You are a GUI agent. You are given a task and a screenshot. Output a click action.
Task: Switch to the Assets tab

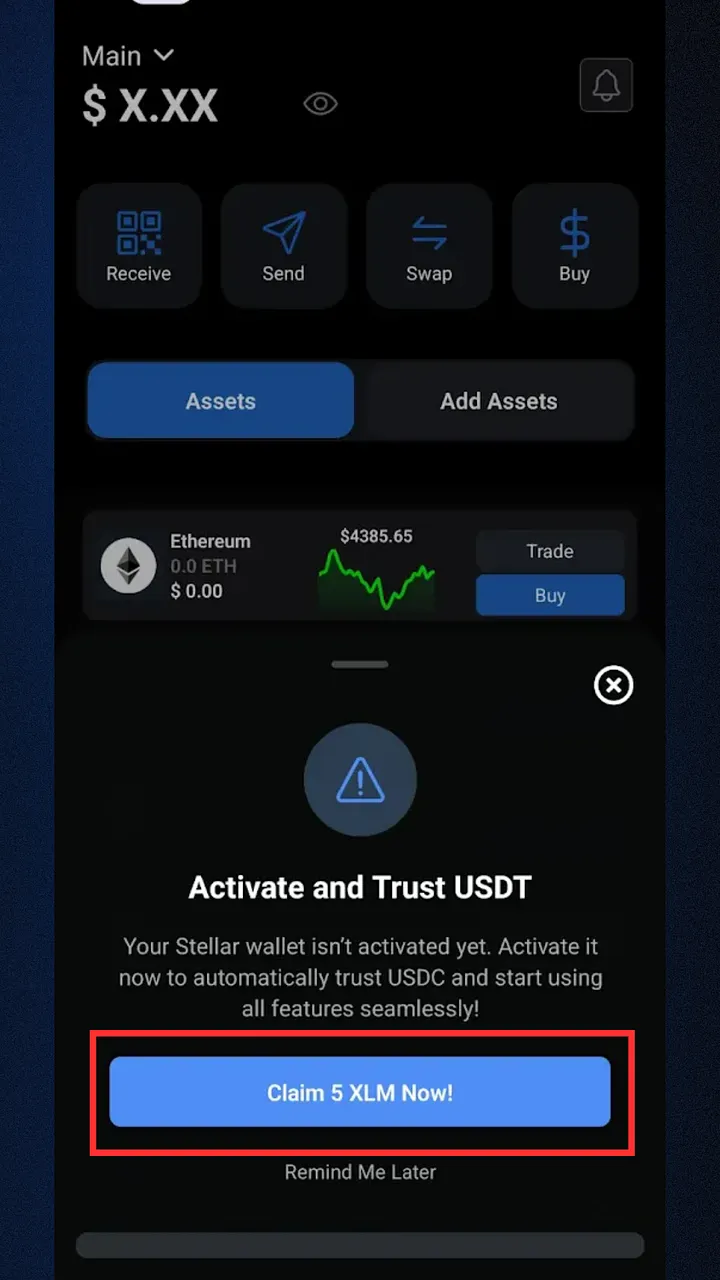[221, 401]
